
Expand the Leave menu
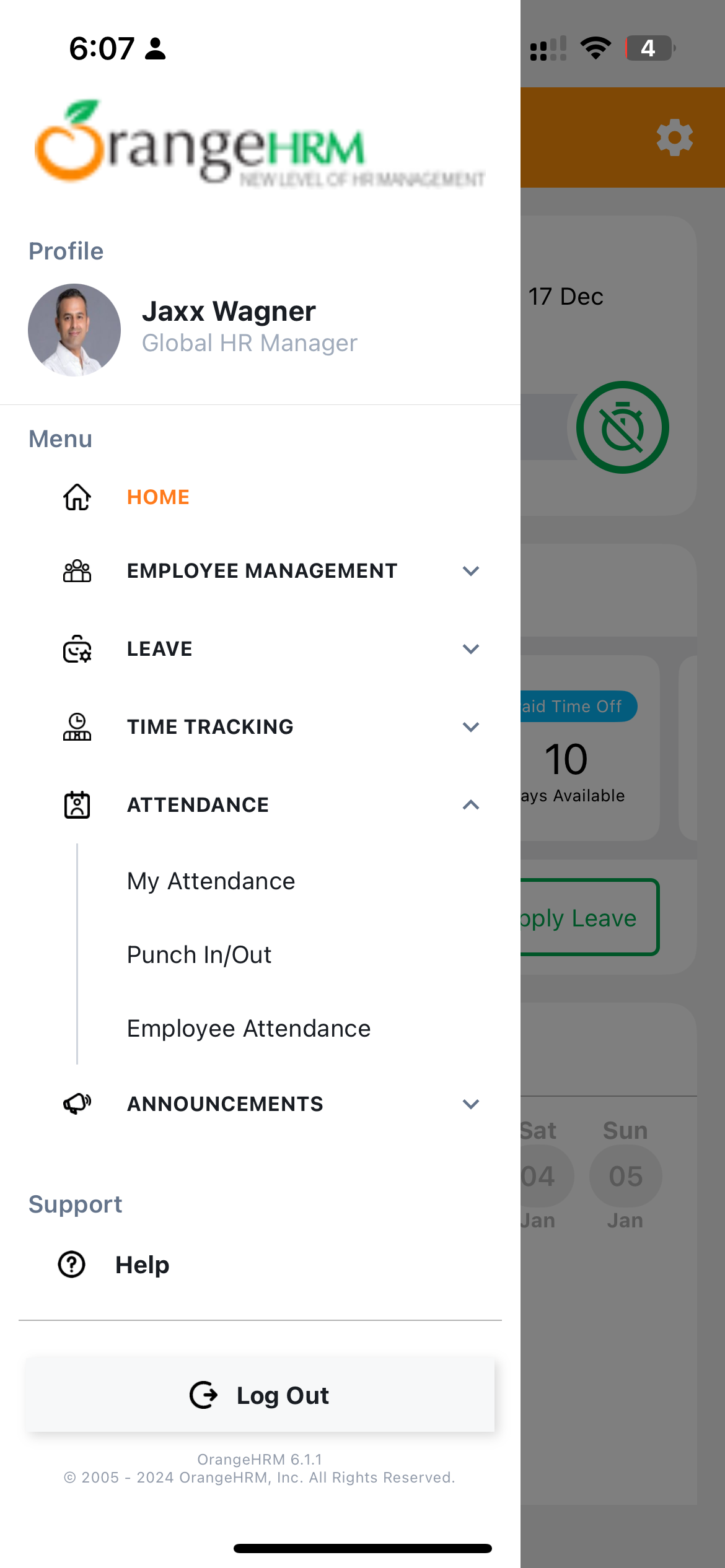click(260, 649)
